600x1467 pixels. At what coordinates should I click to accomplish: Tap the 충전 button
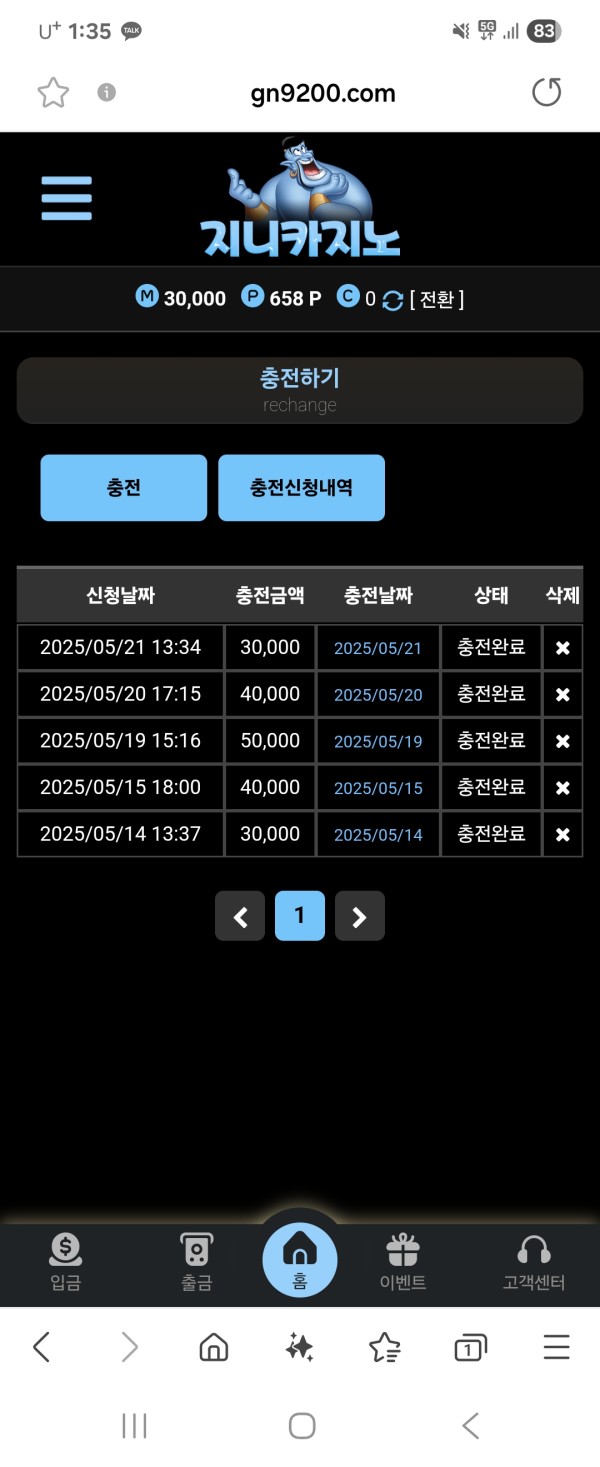pyautogui.click(x=124, y=488)
